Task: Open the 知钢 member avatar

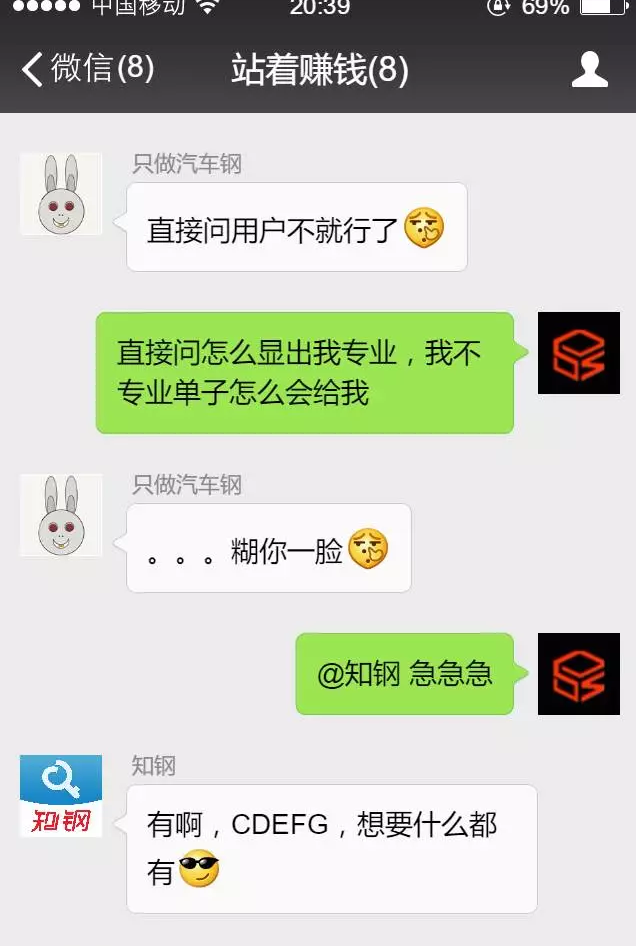Action: pos(61,796)
